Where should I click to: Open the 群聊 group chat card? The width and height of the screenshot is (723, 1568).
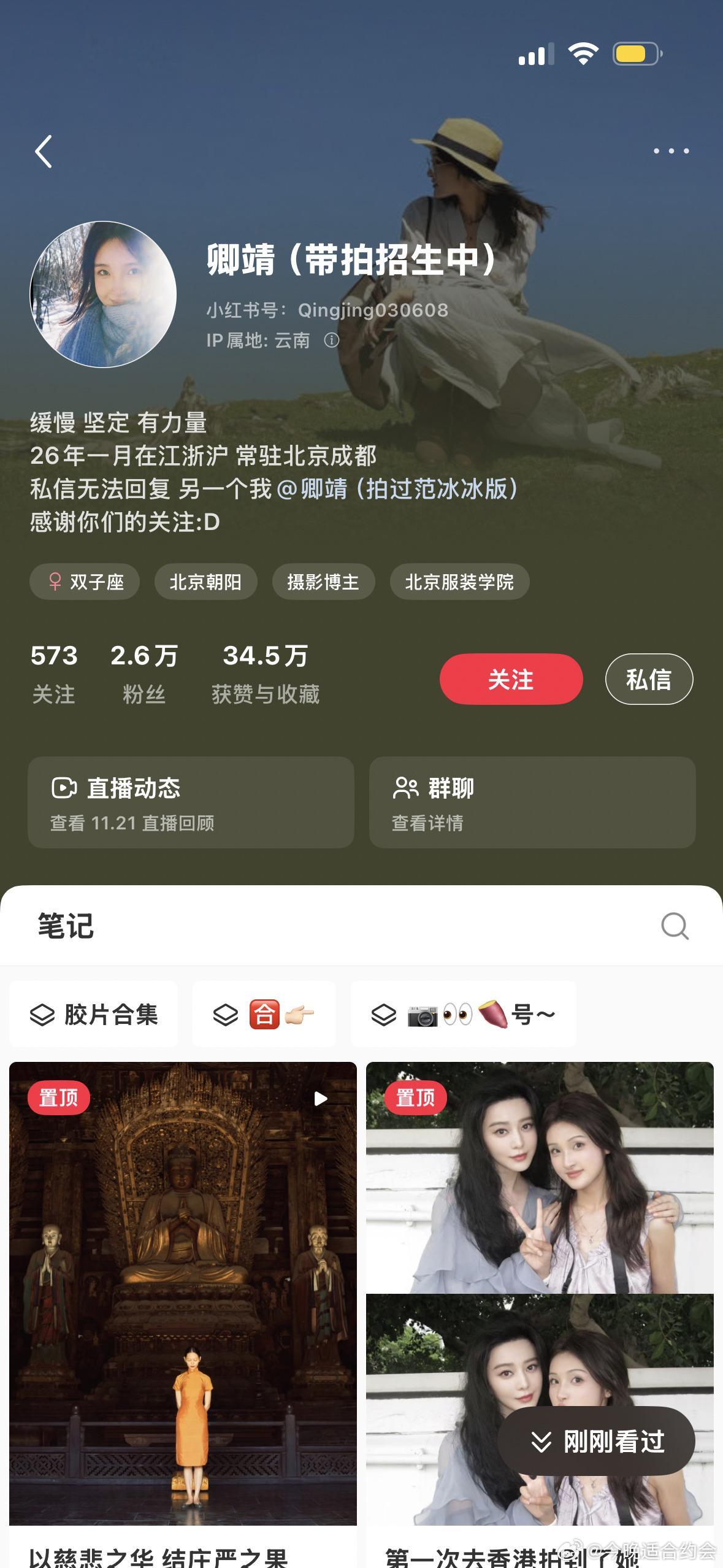pyautogui.click(x=530, y=804)
